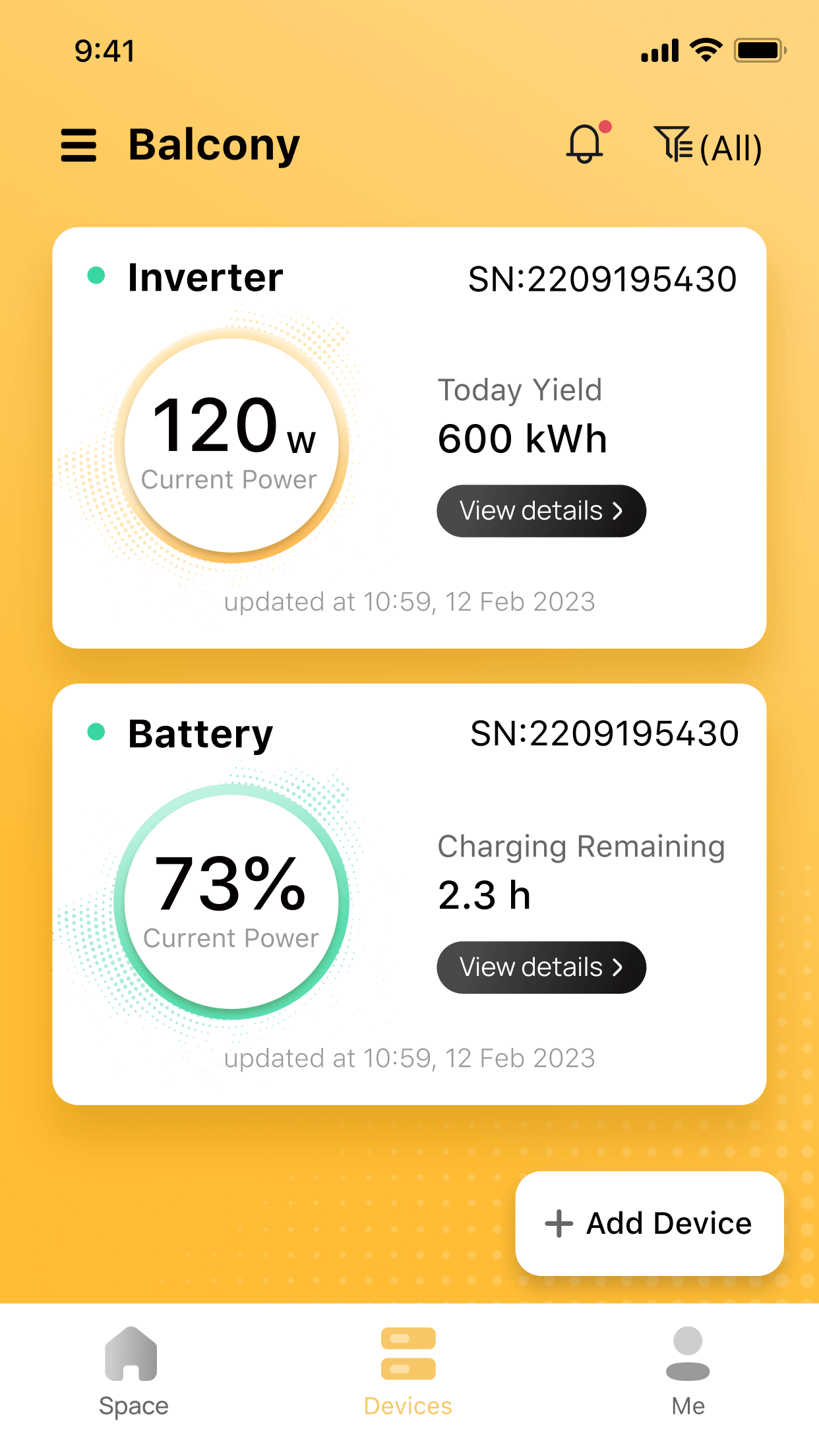Select the Devices tab
This screenshot has height=1456, width=819.
[408, 1372]
